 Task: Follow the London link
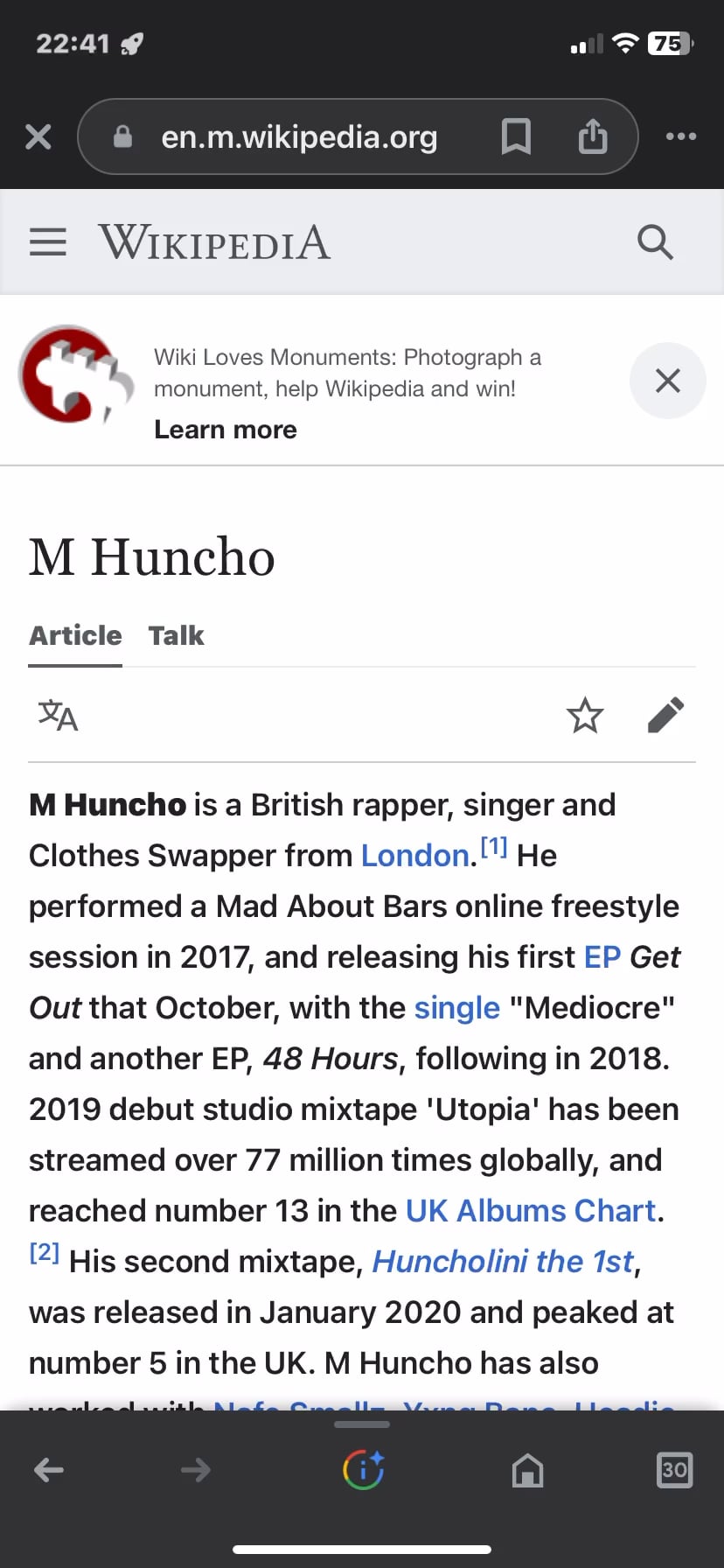415,856
